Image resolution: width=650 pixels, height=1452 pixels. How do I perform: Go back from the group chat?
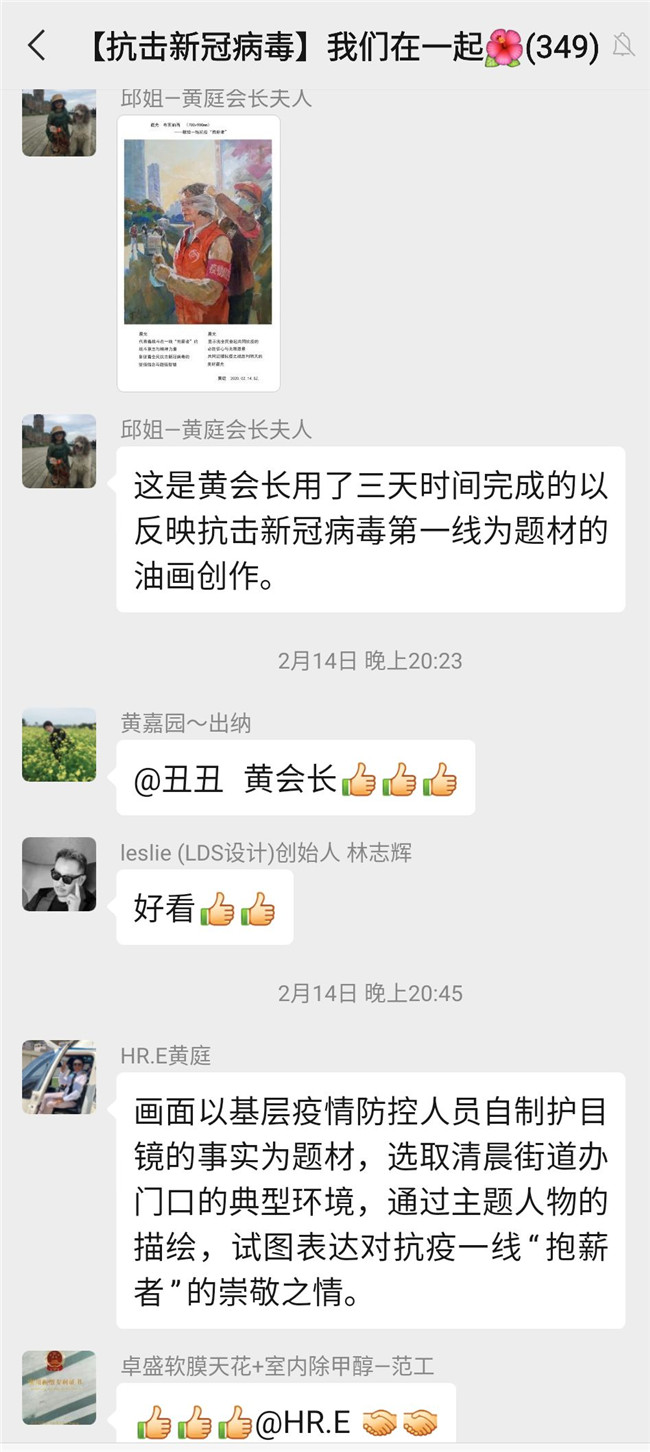[x=37, y=46]
